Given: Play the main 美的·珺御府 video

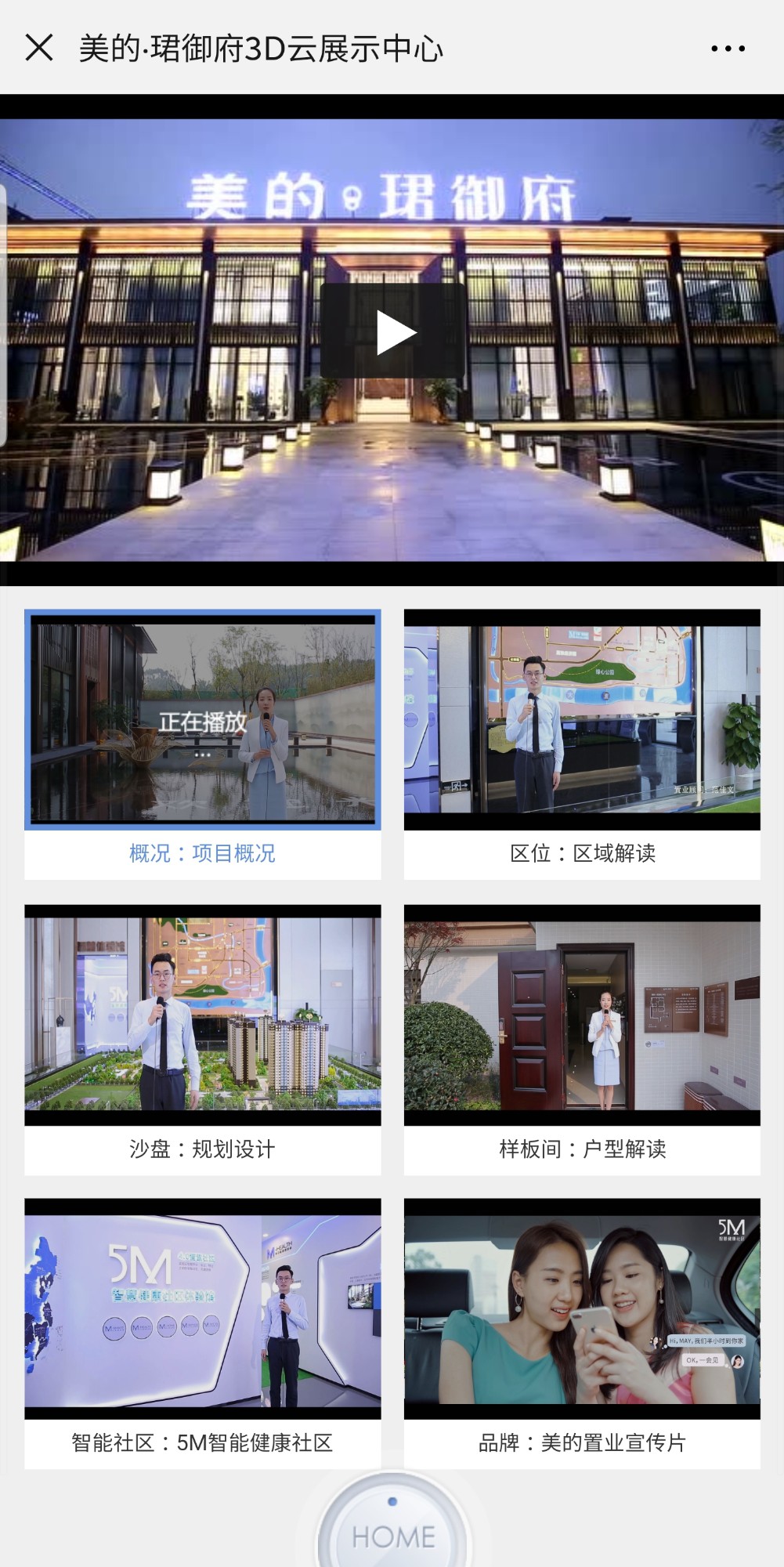Looking at the screenshot, I should click(394, 332).
